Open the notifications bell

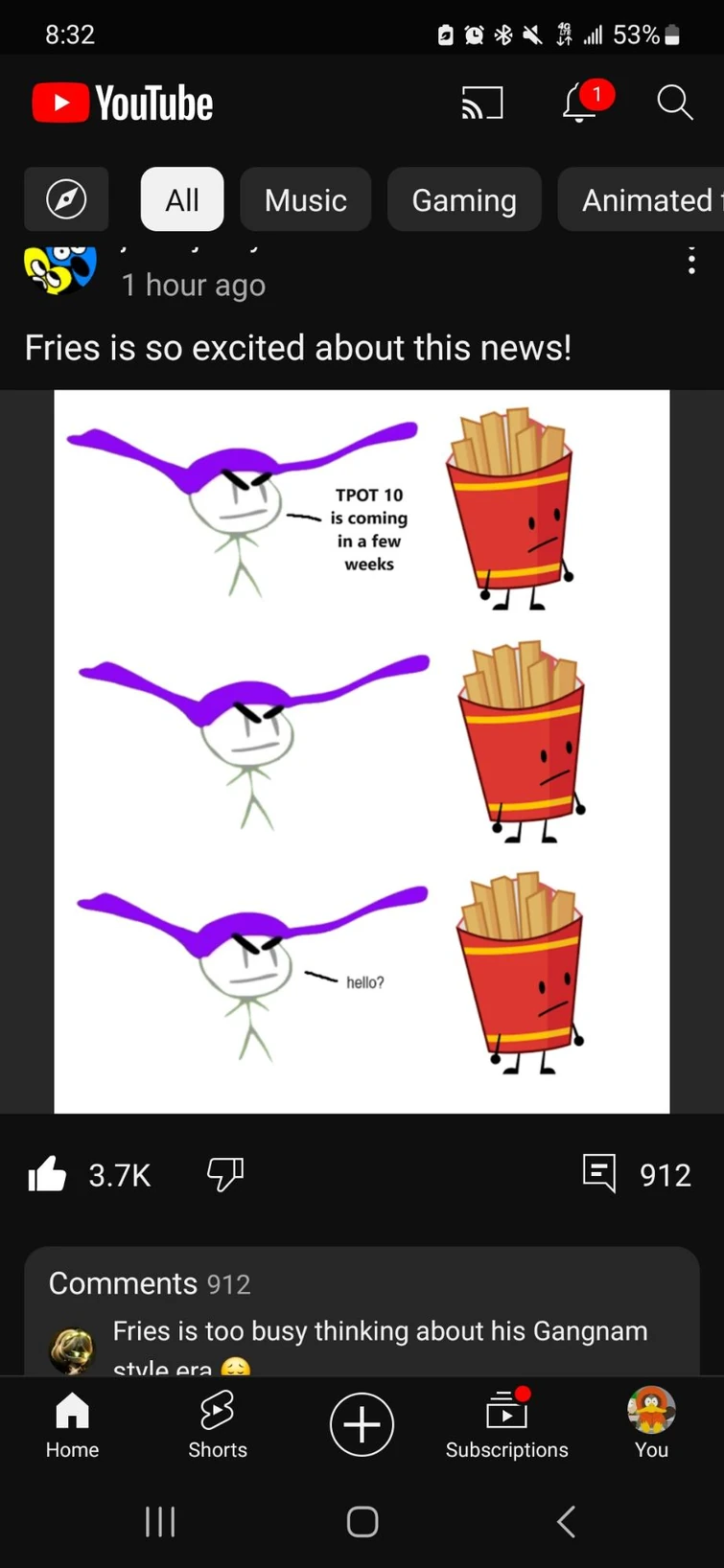pos(581,103)
